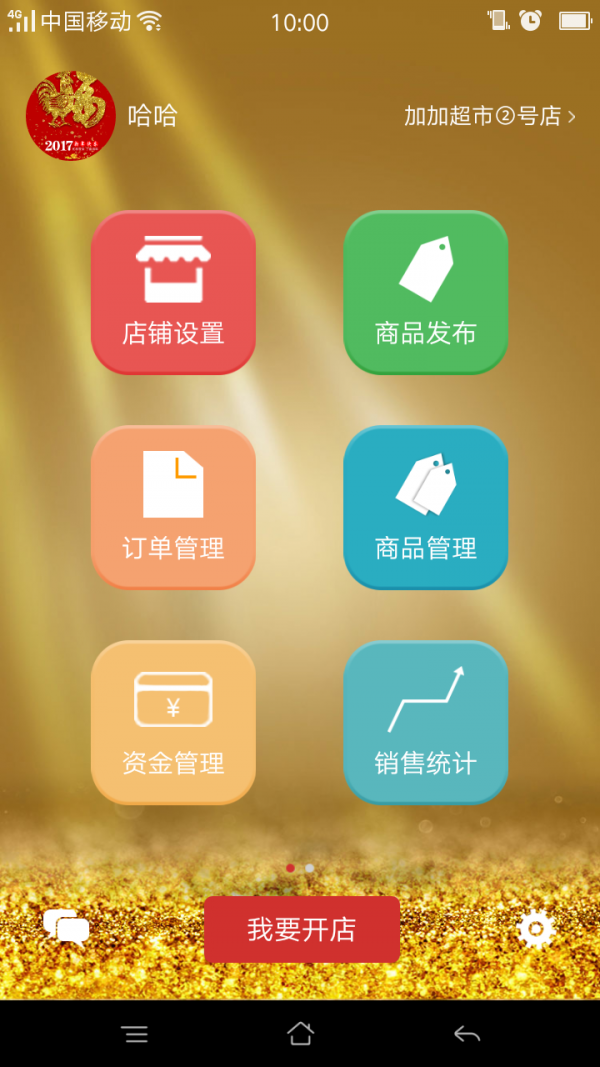
Task: Open the settings gear icon
Action: pos(535,930)
